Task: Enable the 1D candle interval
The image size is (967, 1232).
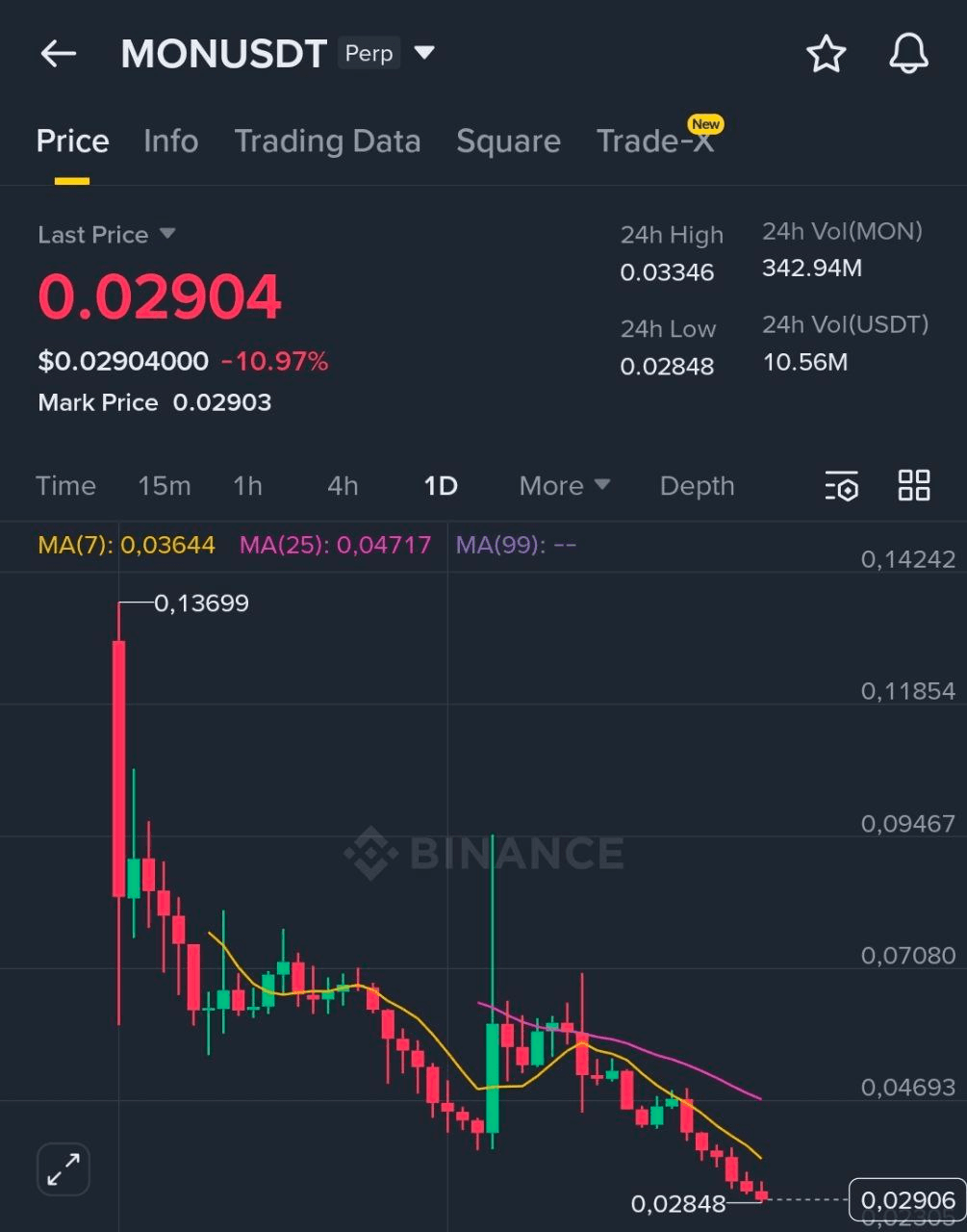Action: click(x=440, y=486)
